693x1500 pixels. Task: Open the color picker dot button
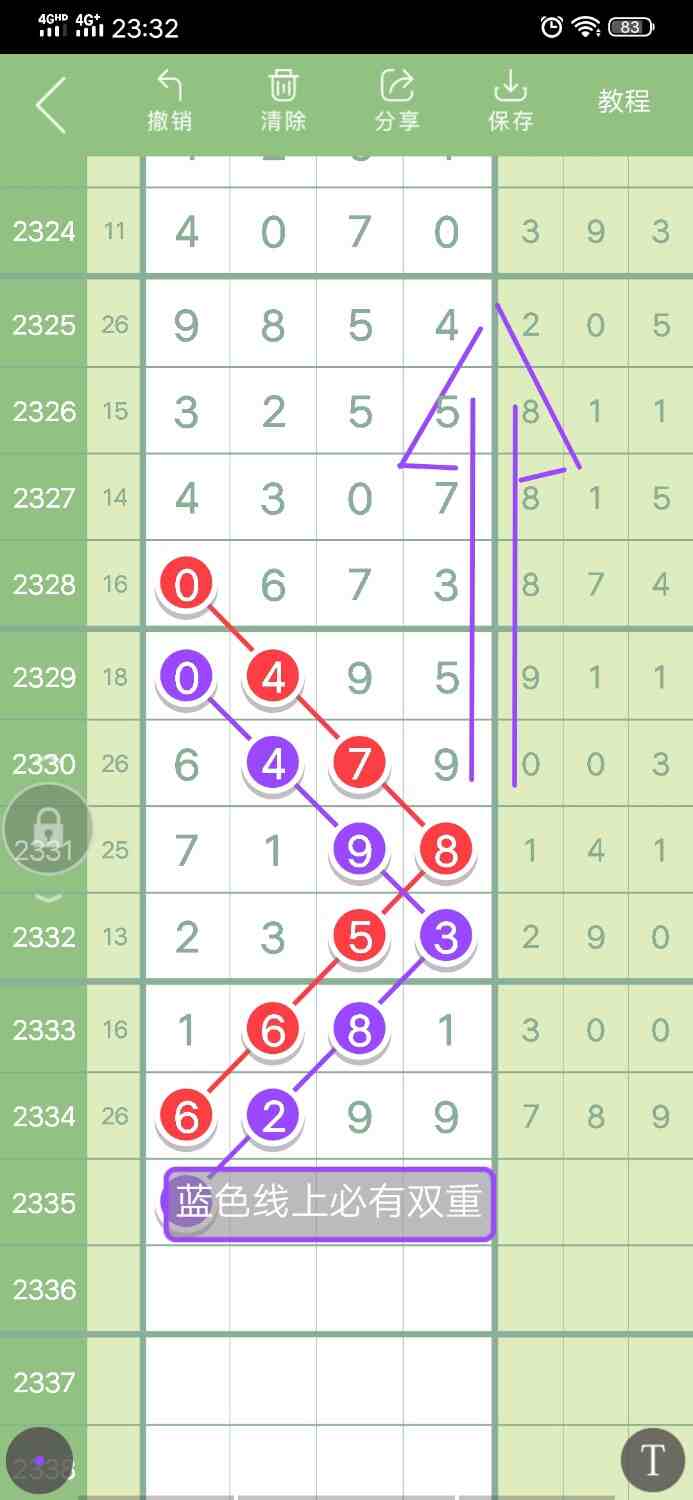tap(39, 1461)
